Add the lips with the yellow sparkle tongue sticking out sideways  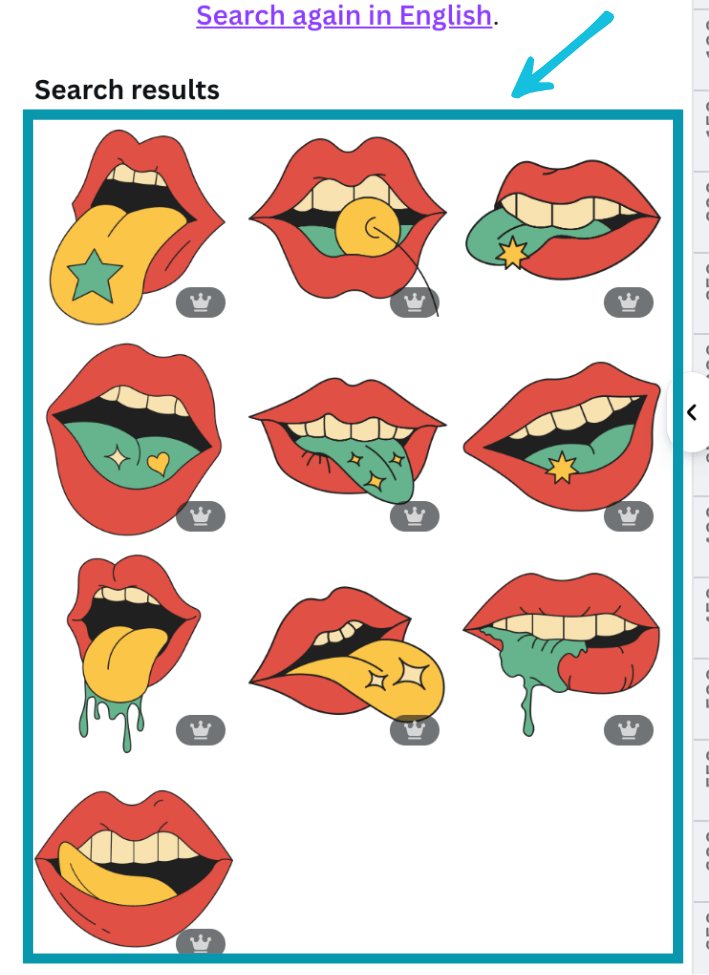tap(346, 658)
